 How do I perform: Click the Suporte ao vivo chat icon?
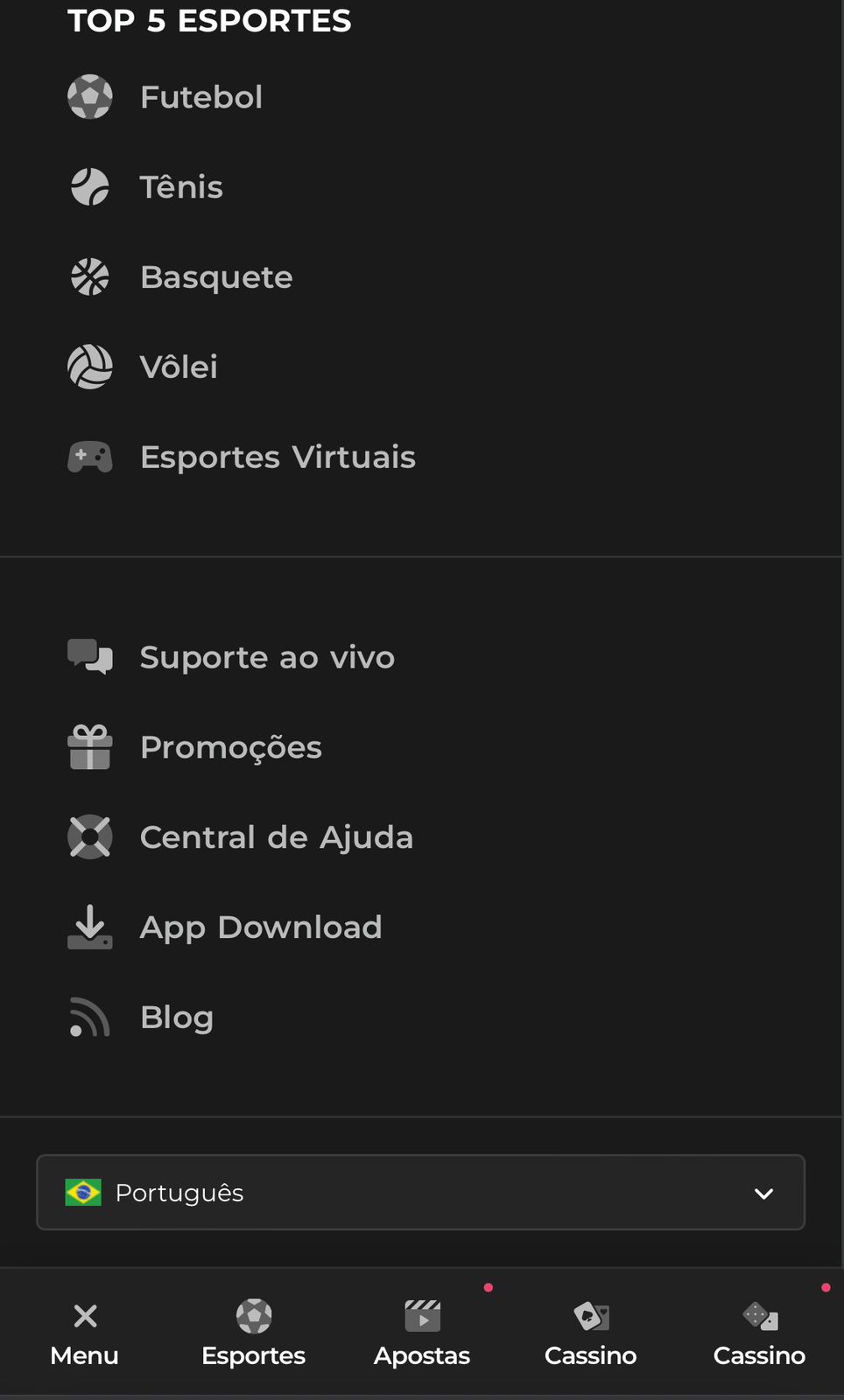pos(89,657)
